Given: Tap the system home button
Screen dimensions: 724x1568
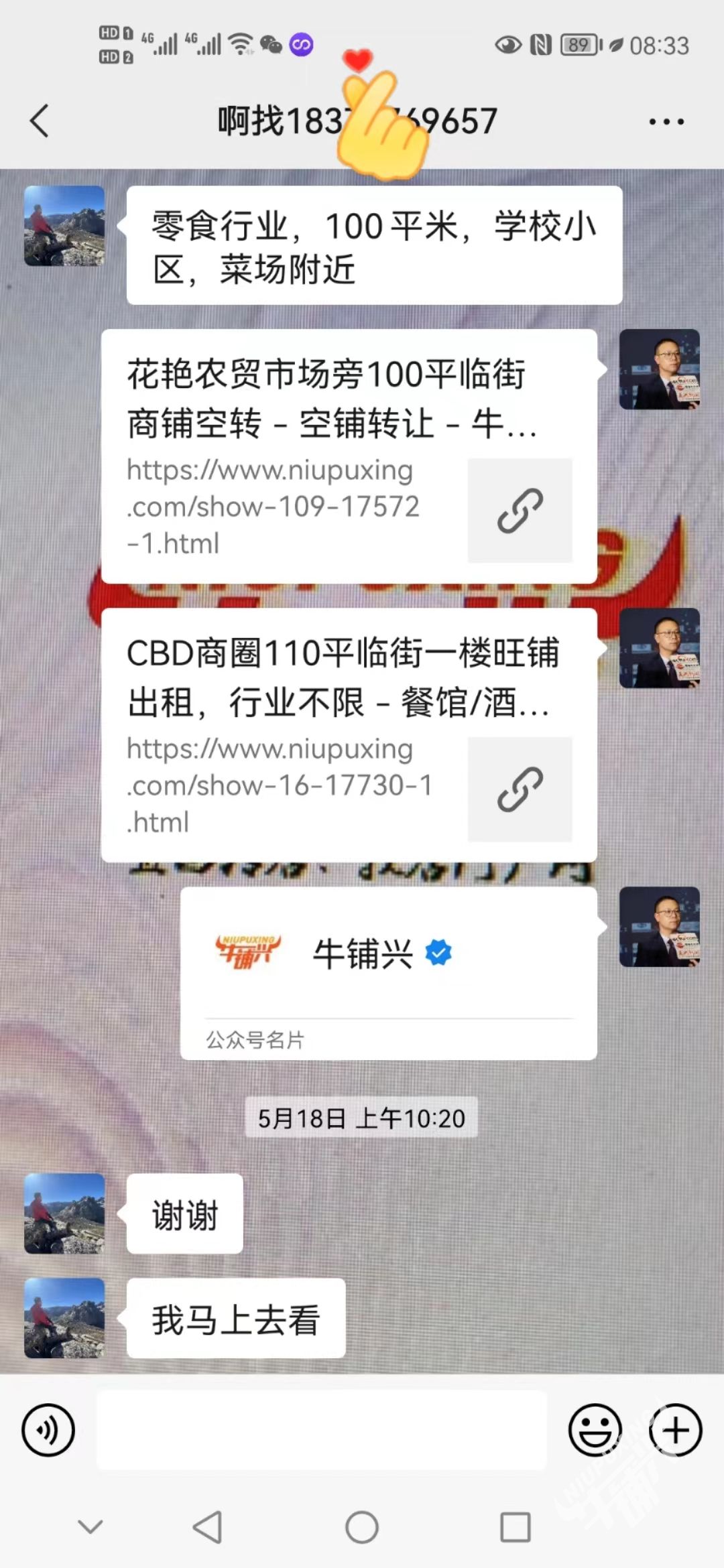Looking at the screenshot, I should click(362, 1527).
